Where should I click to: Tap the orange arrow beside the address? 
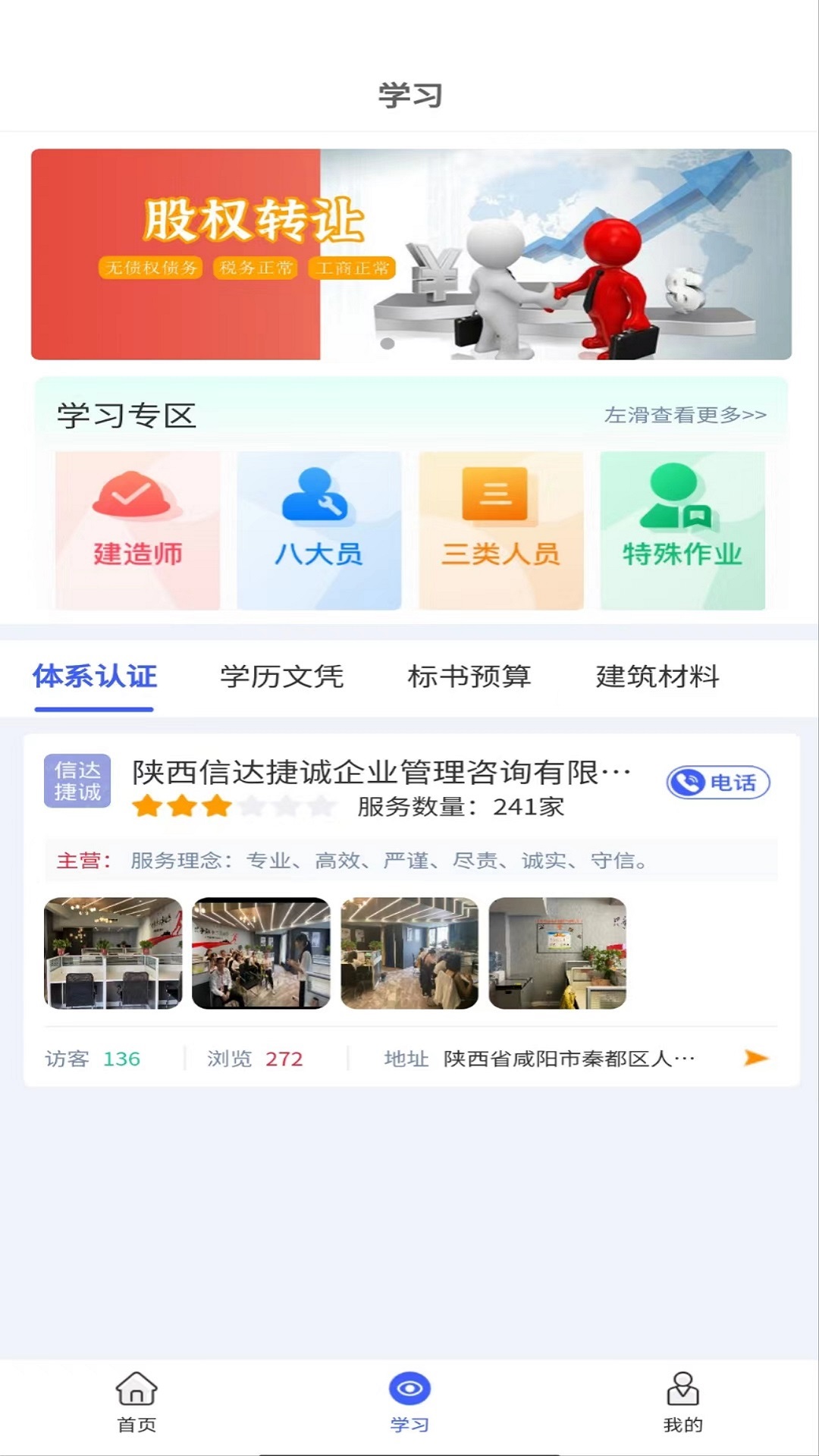click(x=756, y=1058)
